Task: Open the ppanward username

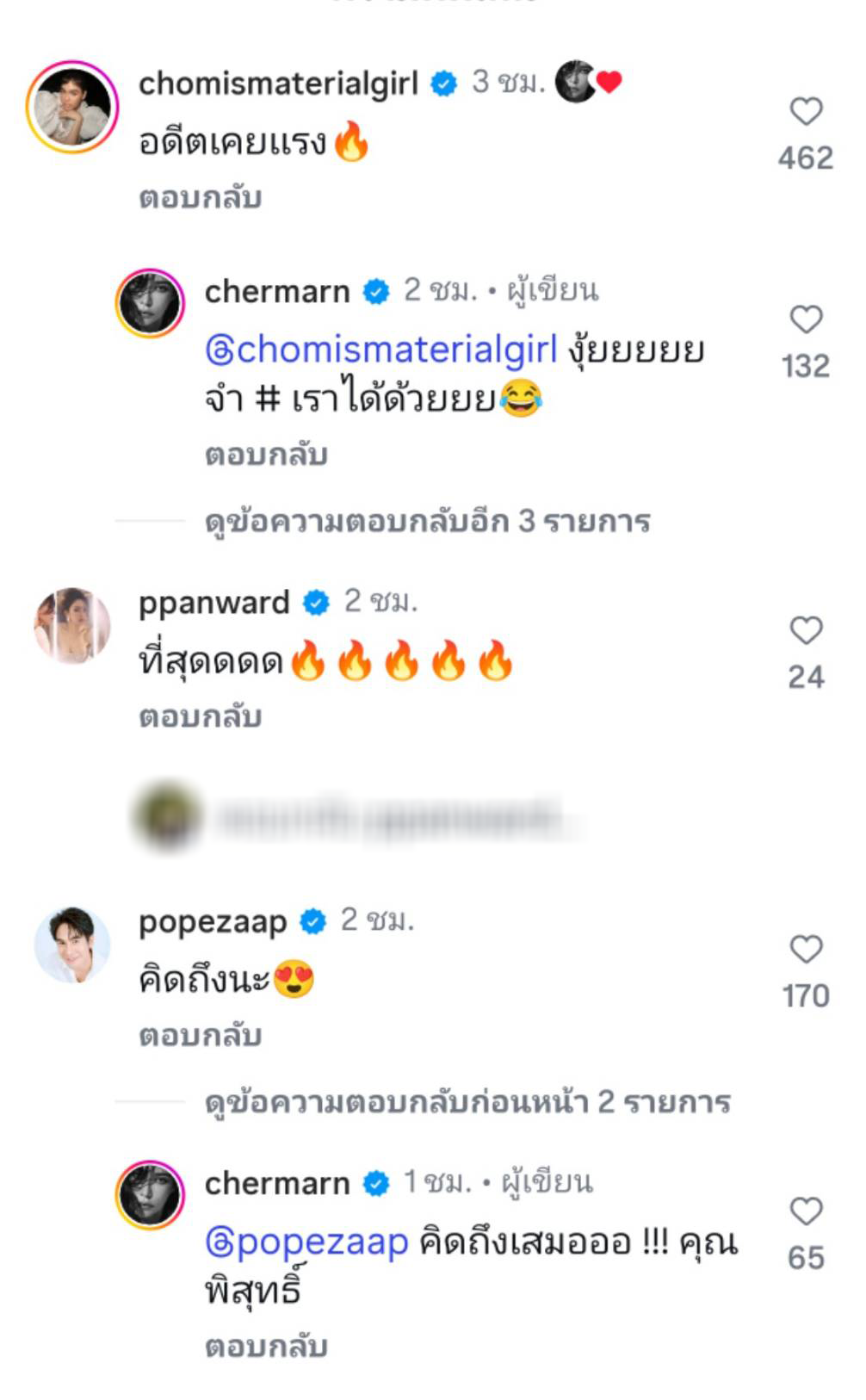Action: (213, 603)
